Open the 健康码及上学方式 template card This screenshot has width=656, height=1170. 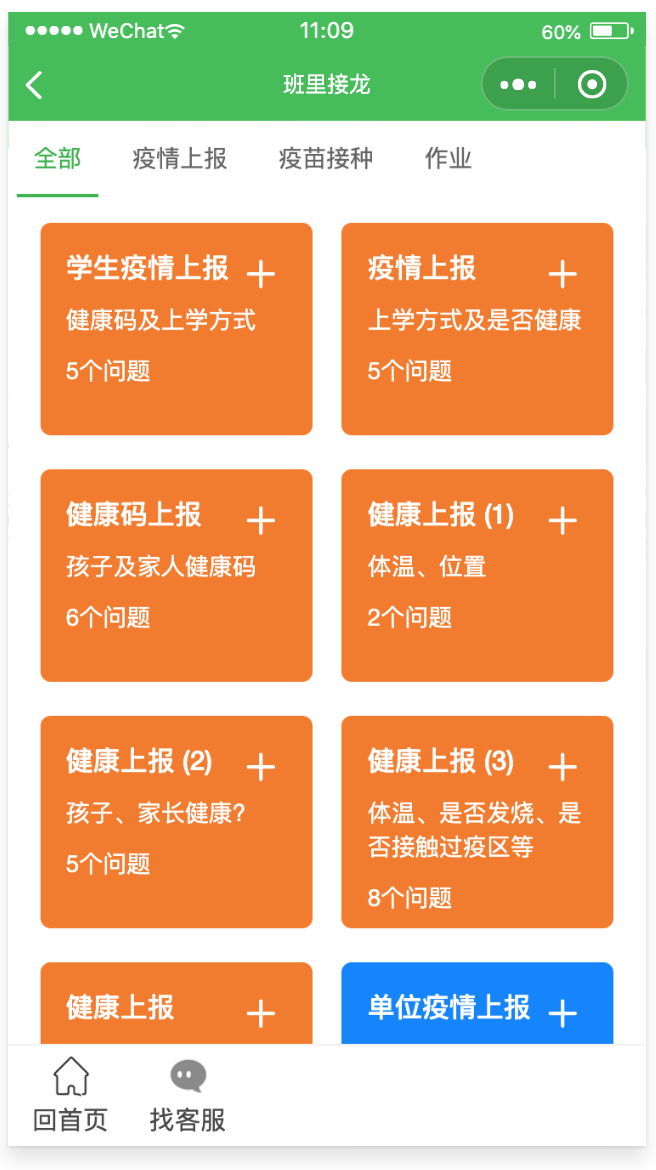coord(176,329)
